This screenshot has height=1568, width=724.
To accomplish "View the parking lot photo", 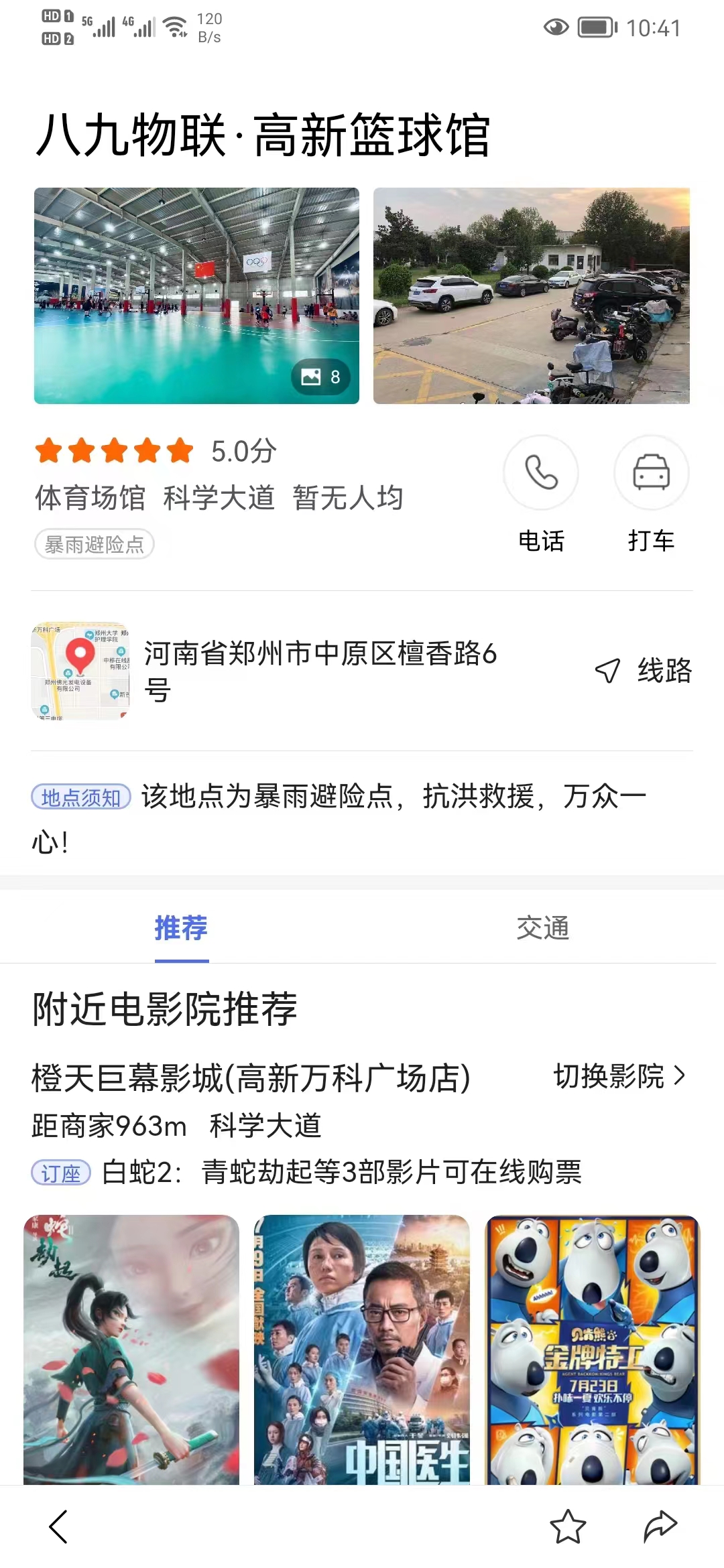I will coord(531,296).
